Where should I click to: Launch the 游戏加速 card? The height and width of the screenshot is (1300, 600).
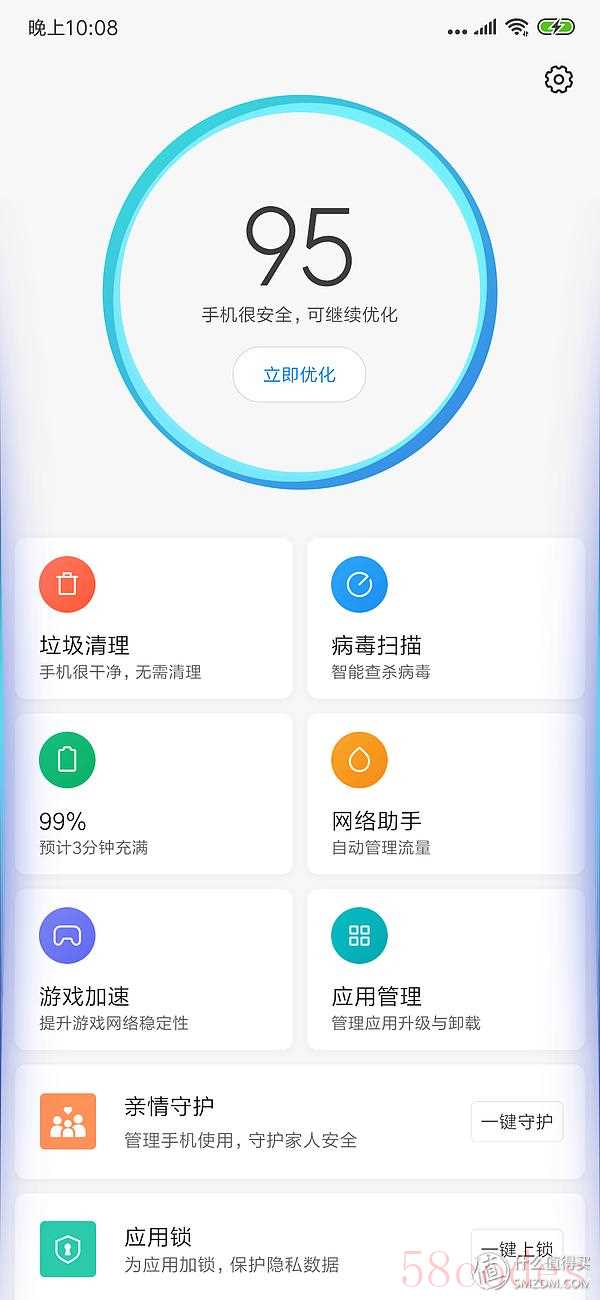(x=154, y=969)
